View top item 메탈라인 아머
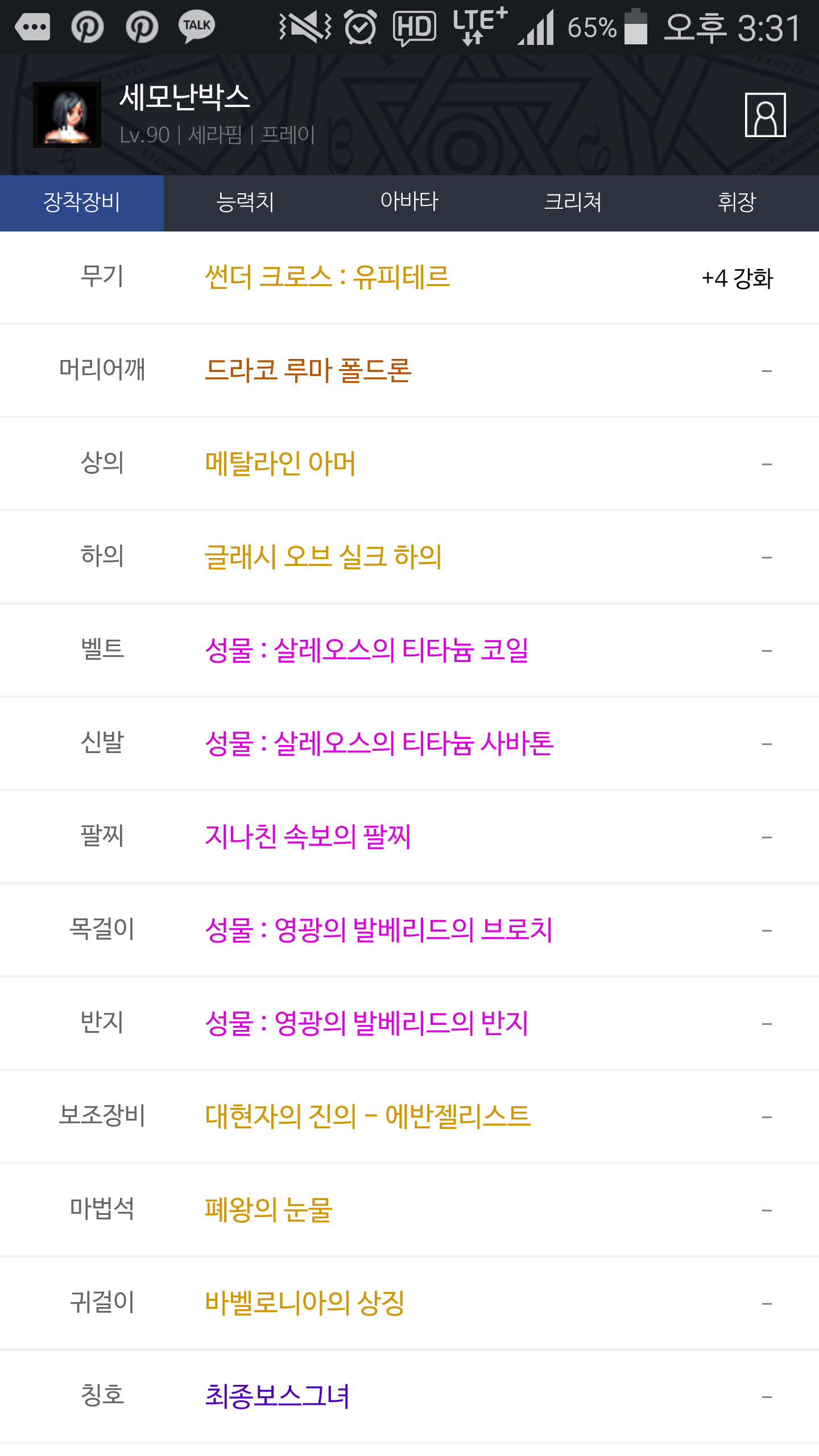819x1456 pixels. tap(280, 464)
